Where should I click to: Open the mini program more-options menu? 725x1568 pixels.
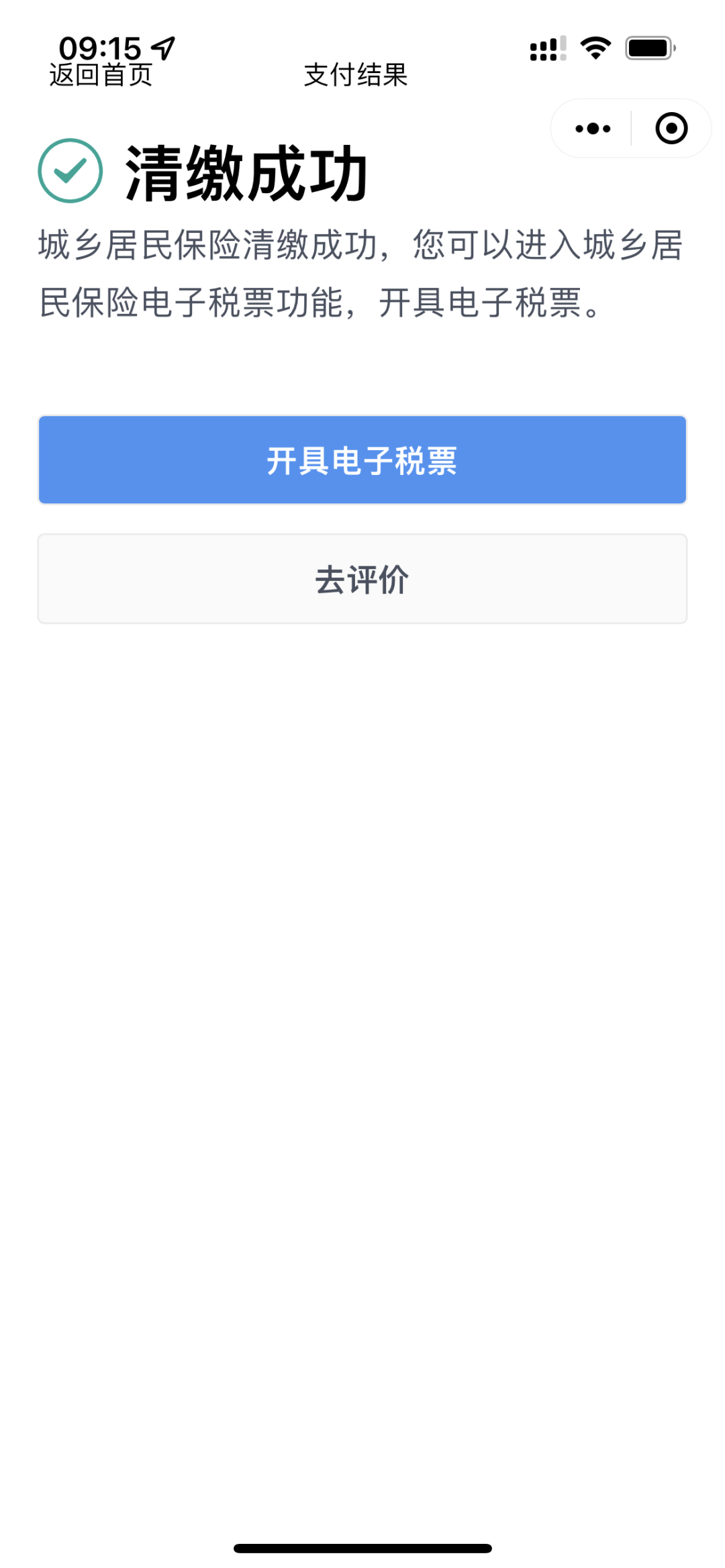[x=593, y=128]
